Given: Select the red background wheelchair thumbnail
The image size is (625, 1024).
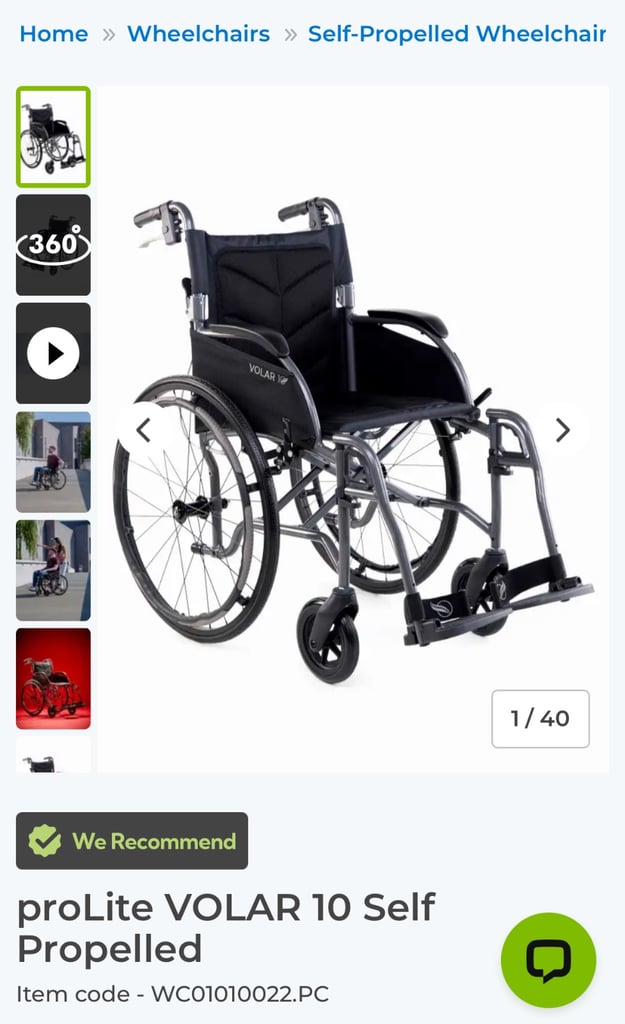Looking at the screenshot, I should click(x=54, y=679).
